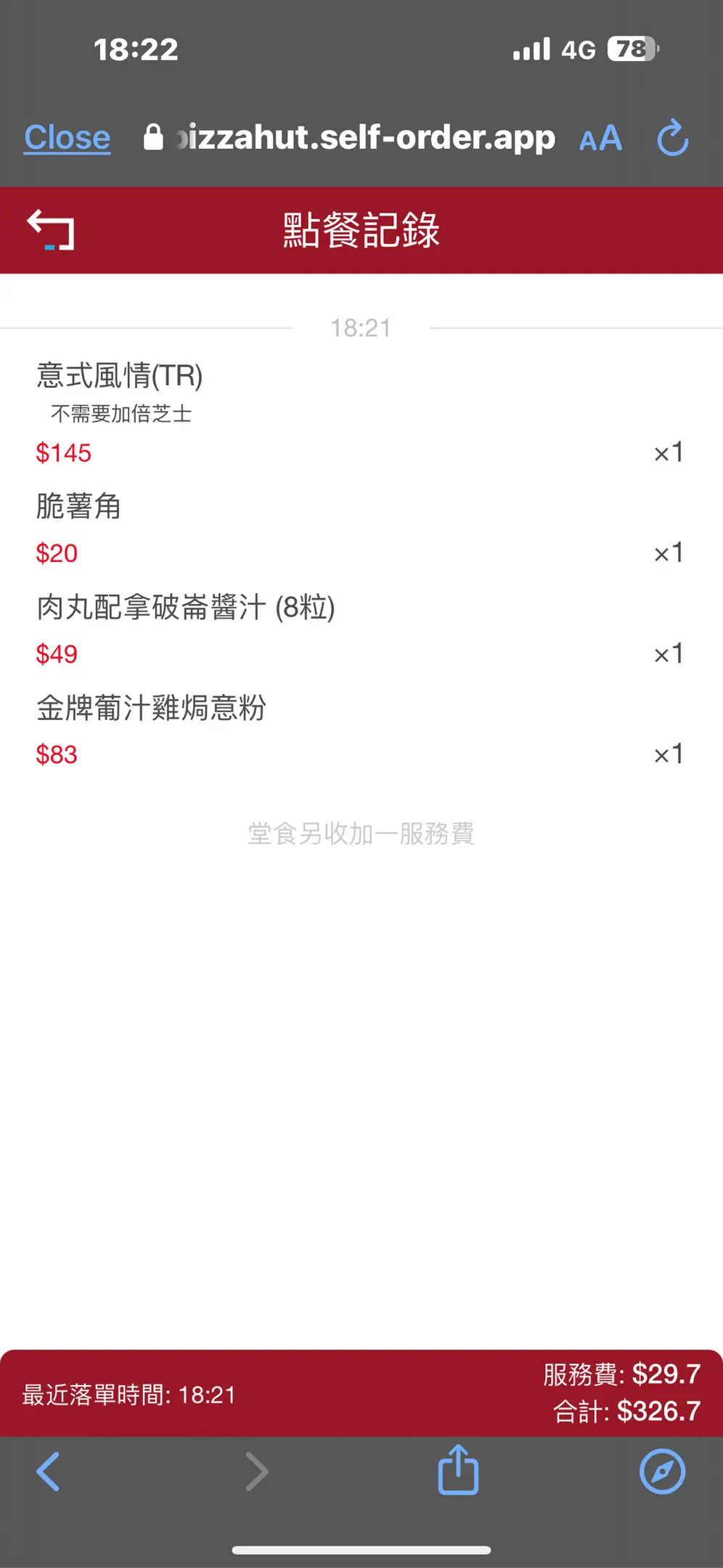Open the AA text size options

coord(600,138)
